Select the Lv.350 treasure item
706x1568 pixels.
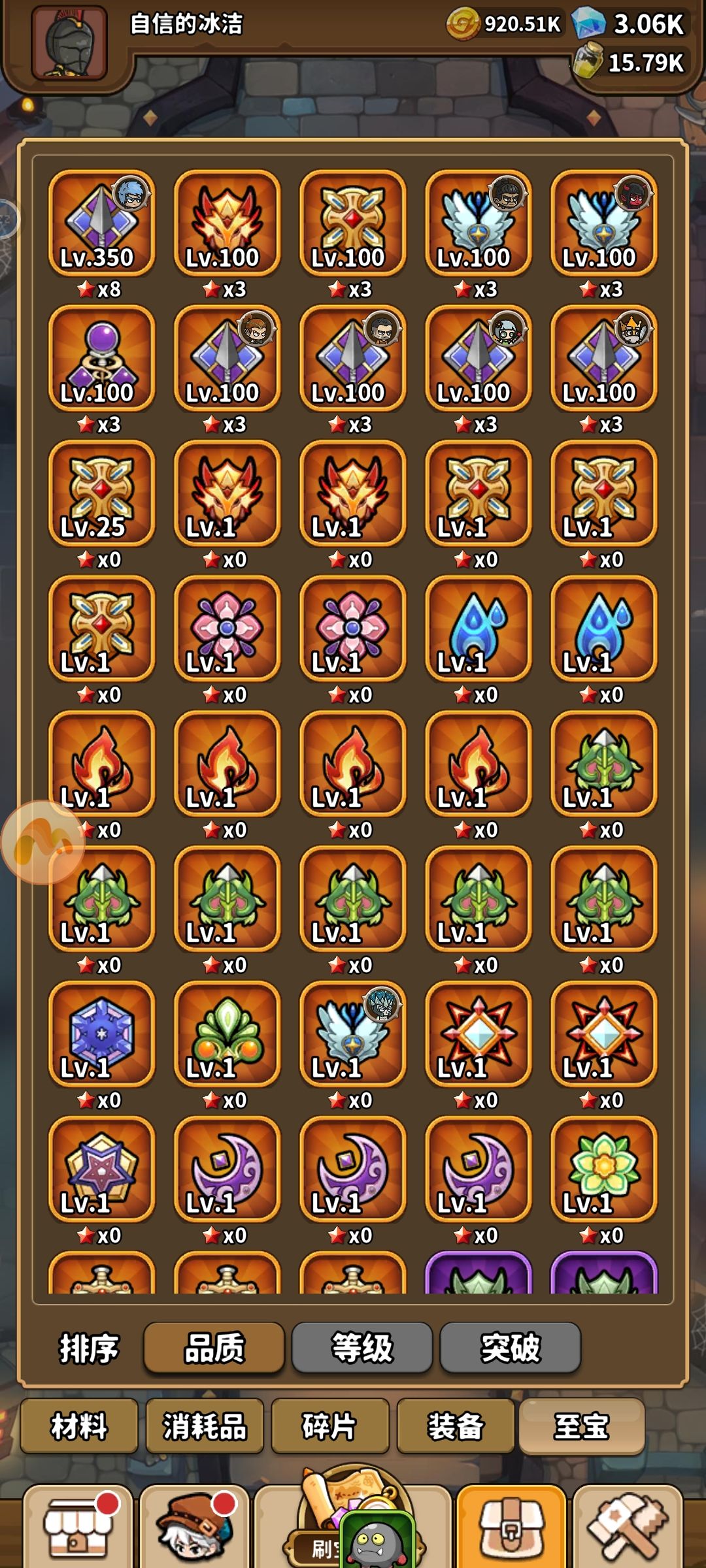pyautogui.click(x=101, y=222)
